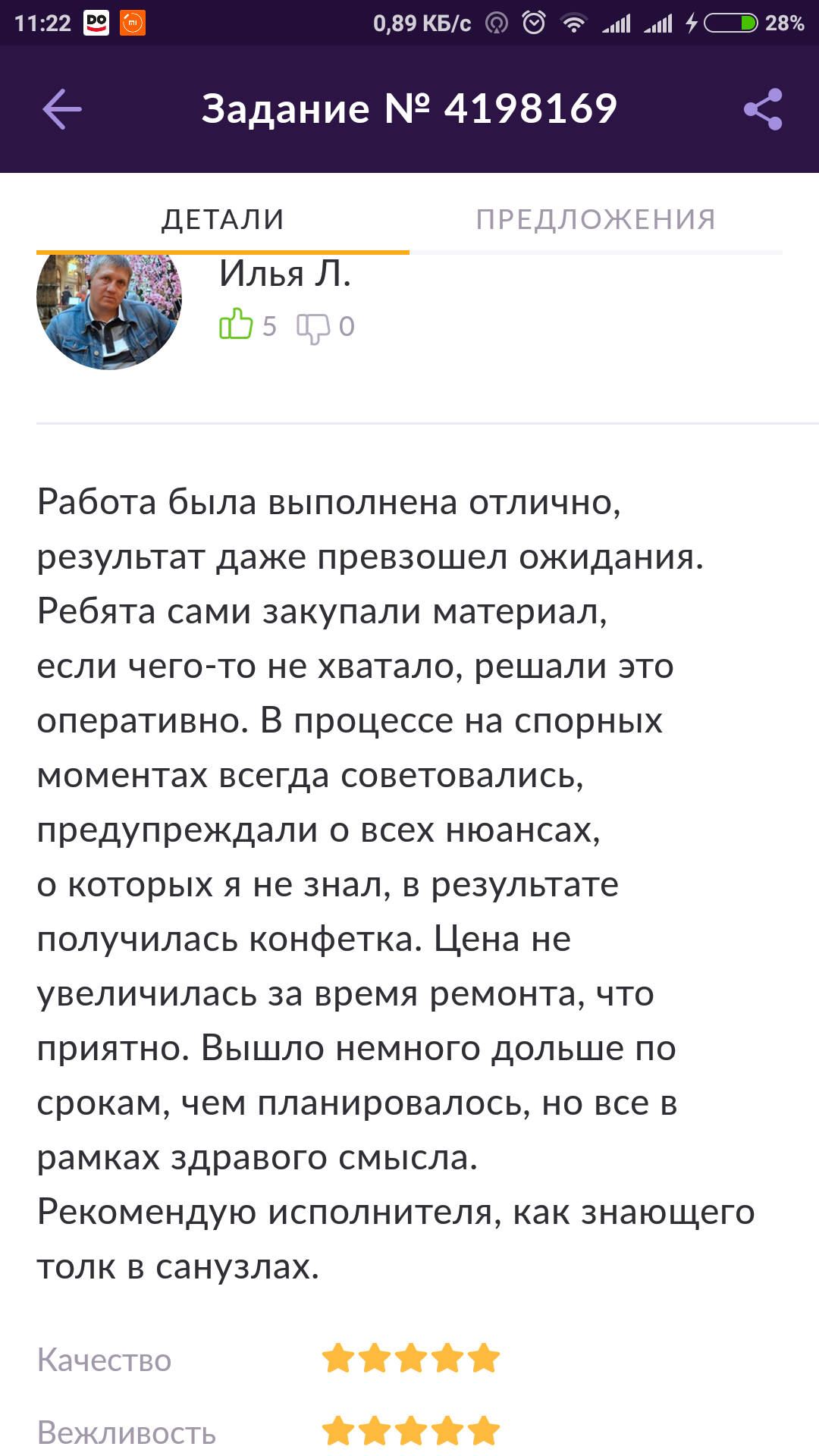This screenshot has height=1456, width=819.
Task: Go back using the arrow icon
Action: pyautogui.click(x=62, y=109)
